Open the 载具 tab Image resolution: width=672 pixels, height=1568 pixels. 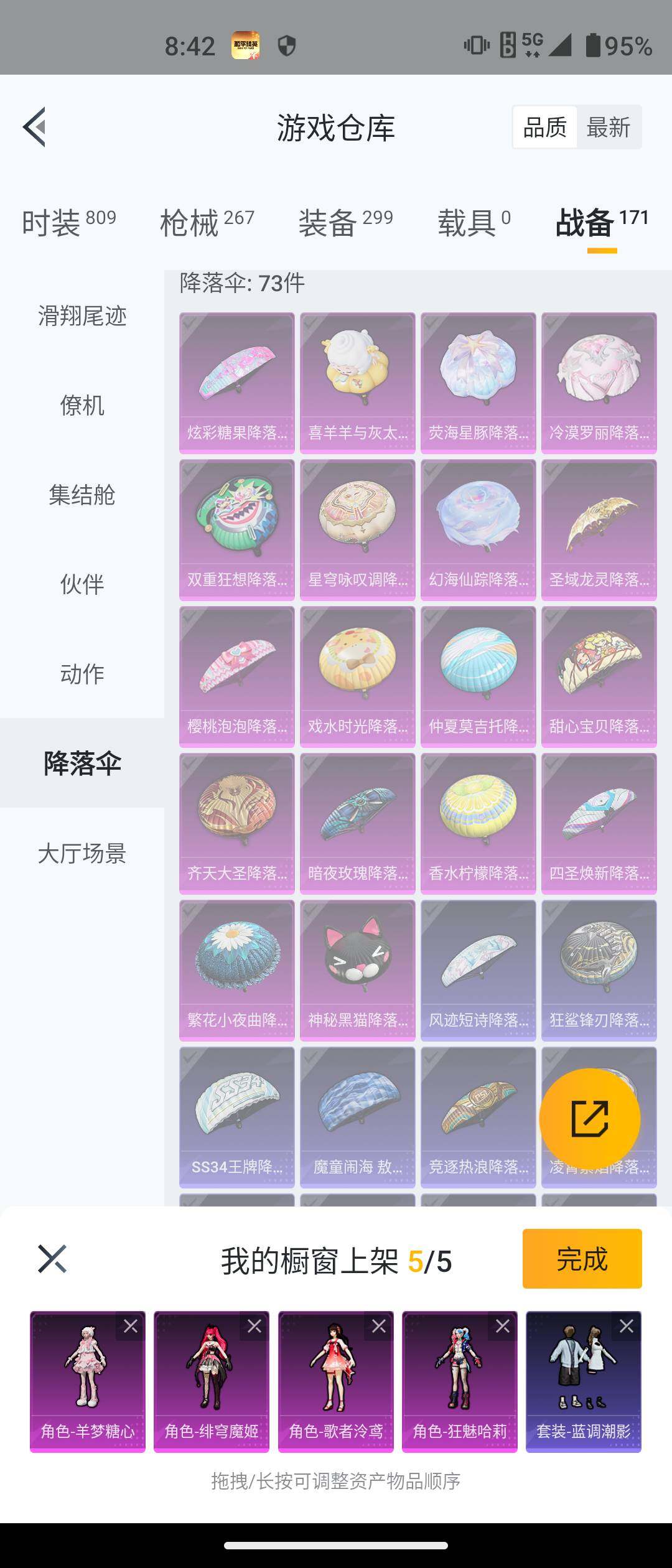(x=474, y=222)
